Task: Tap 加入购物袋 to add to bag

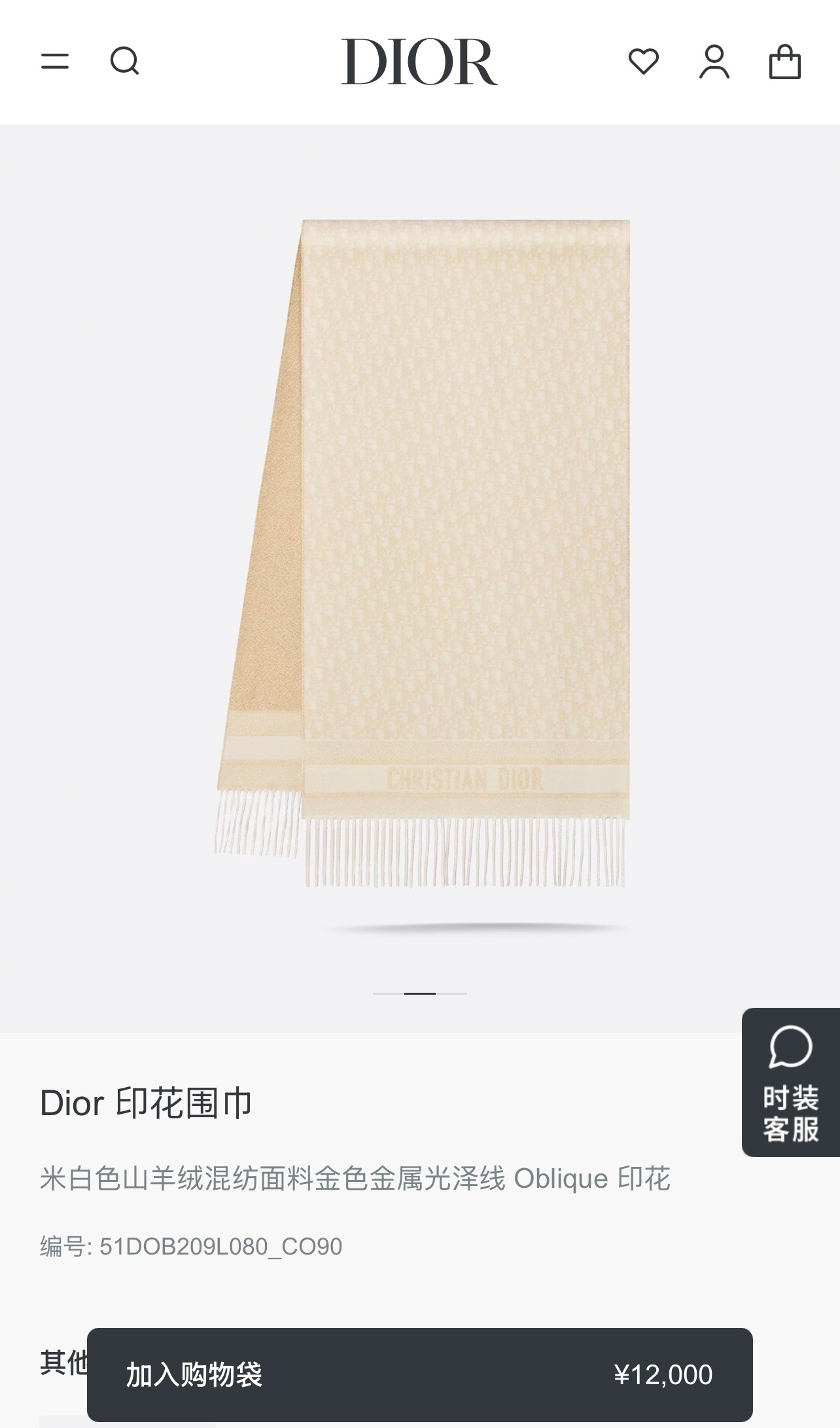Action: point(419,1374)
